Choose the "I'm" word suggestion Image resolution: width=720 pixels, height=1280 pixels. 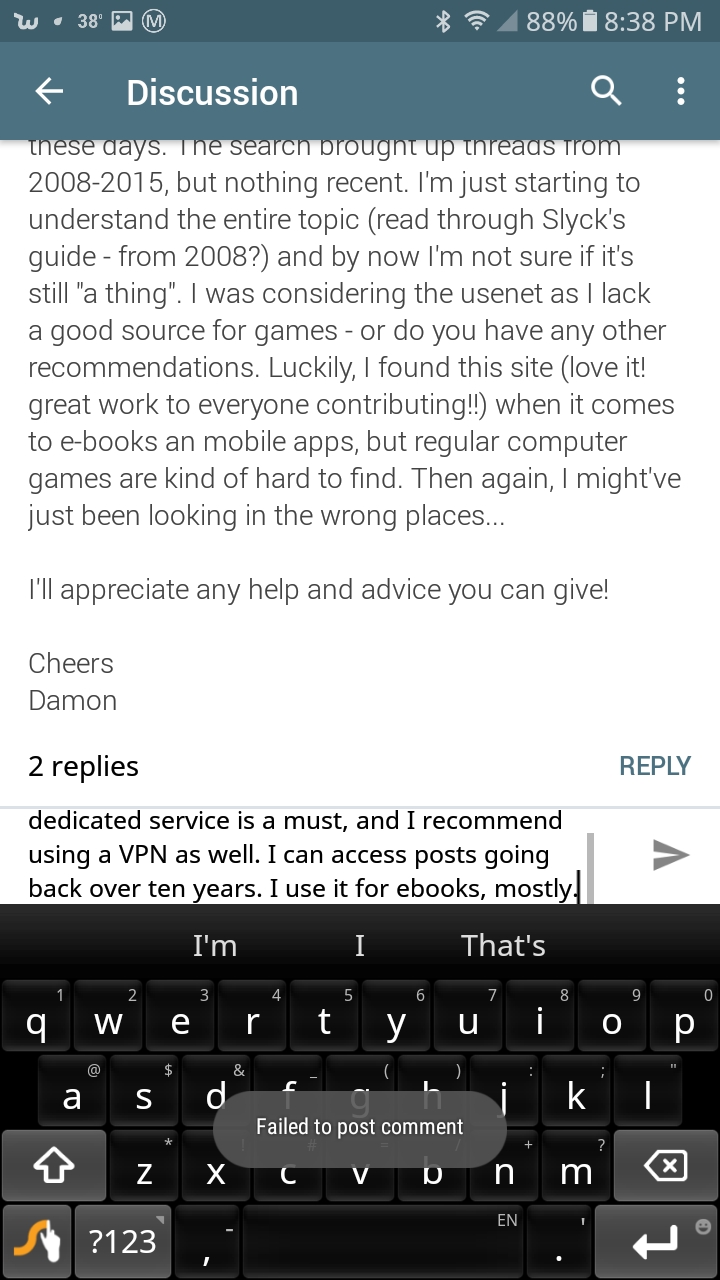point(215,945)
